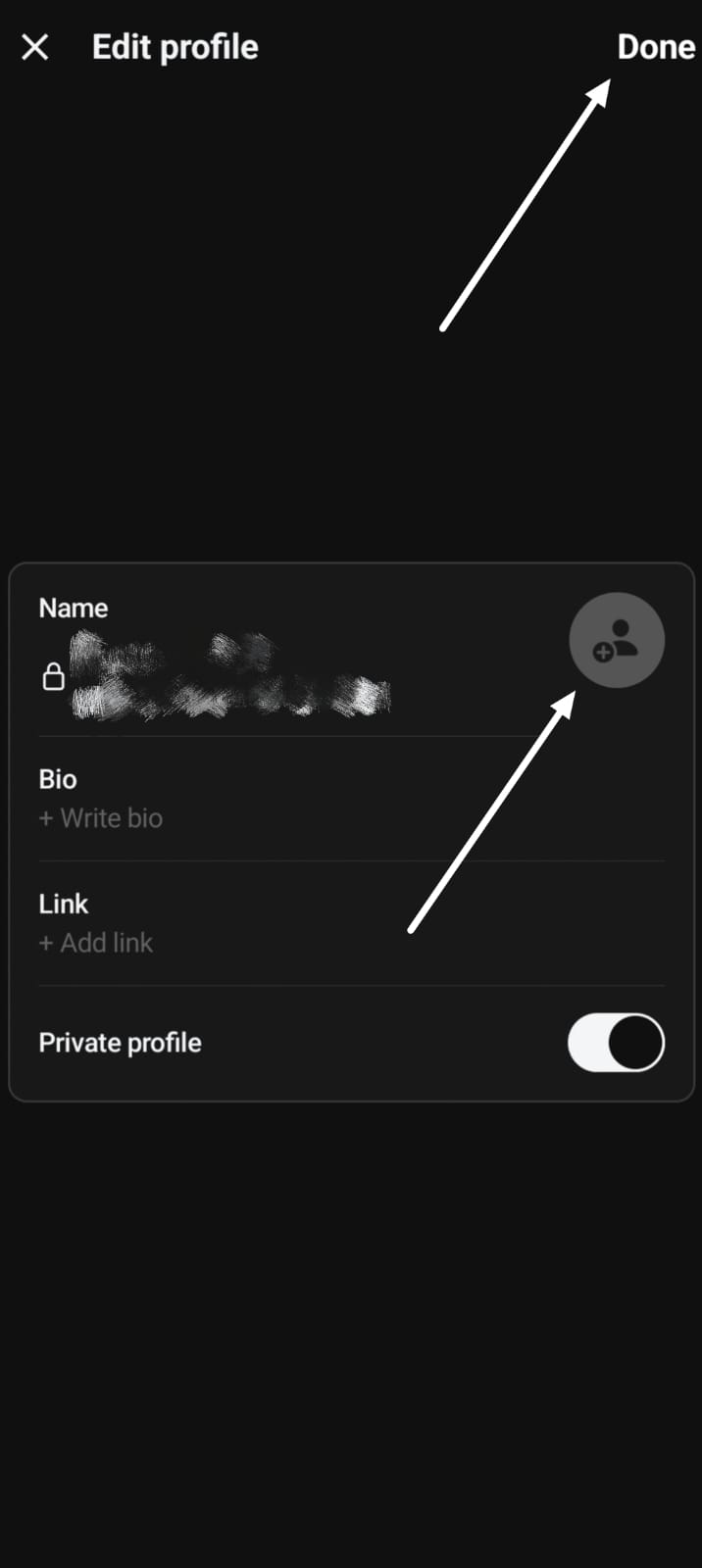Tap Done to save profile
Image resolution: width=702 pixels, height=1568 pixels.
coord(655,47)
